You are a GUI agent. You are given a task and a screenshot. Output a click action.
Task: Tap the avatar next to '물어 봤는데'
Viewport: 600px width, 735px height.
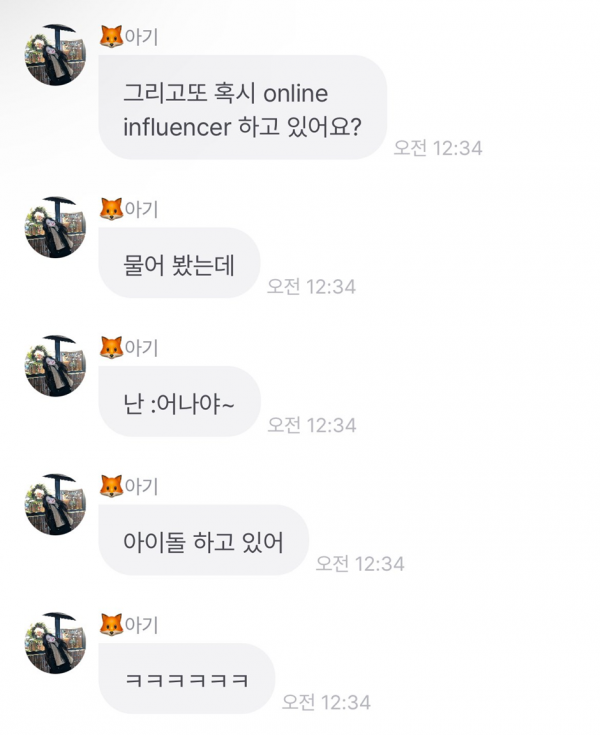click(x=55, y=227)
